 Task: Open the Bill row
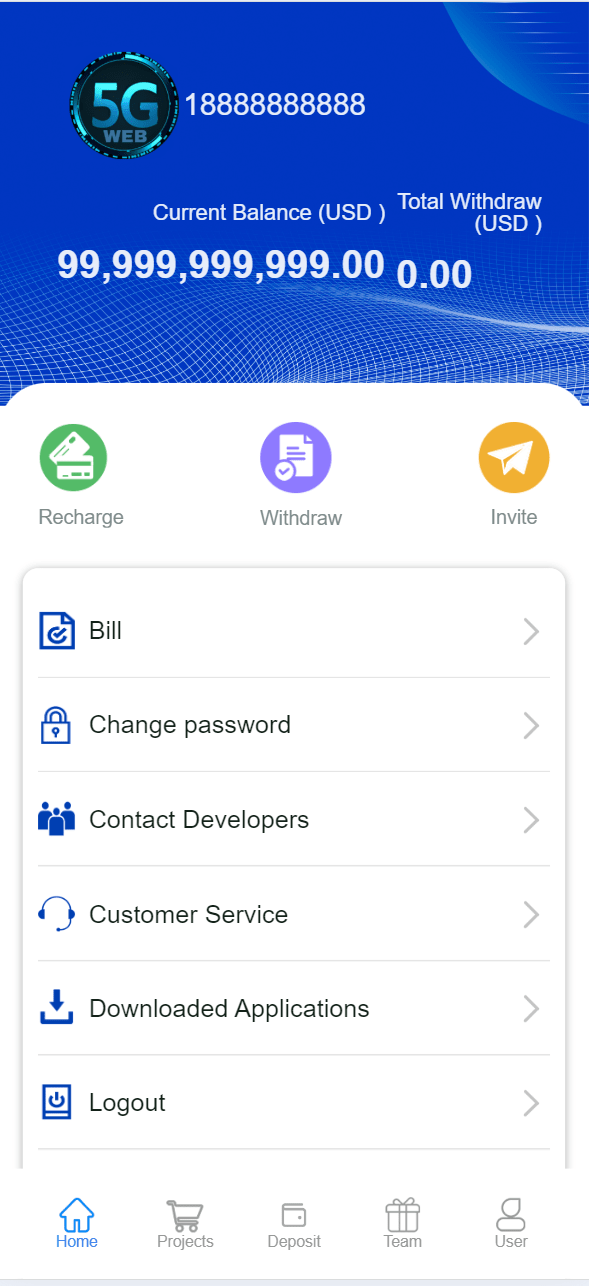pyautogui.click(x=294, y=631)
